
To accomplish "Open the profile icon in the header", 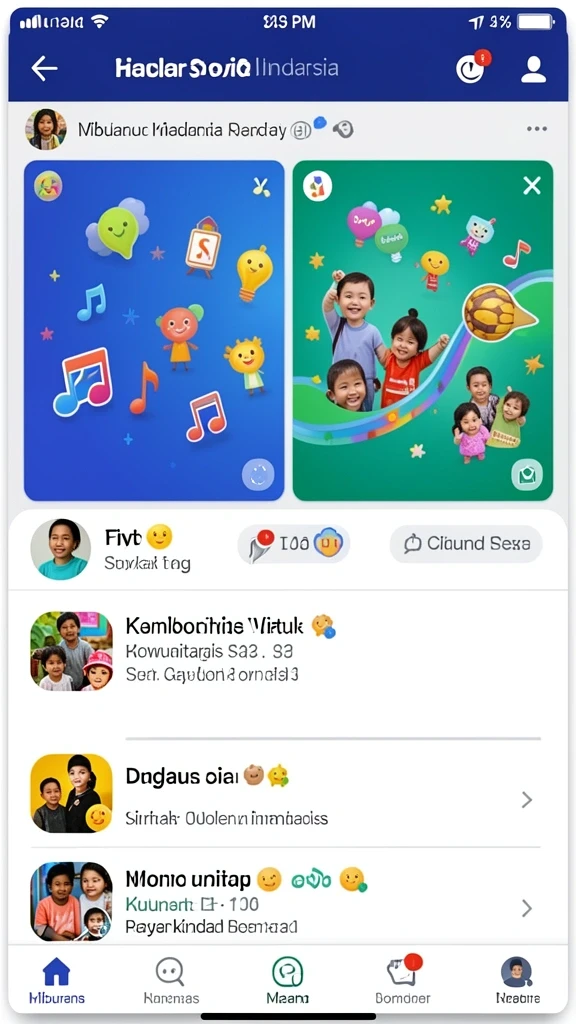I will click(x=533, y=69).
